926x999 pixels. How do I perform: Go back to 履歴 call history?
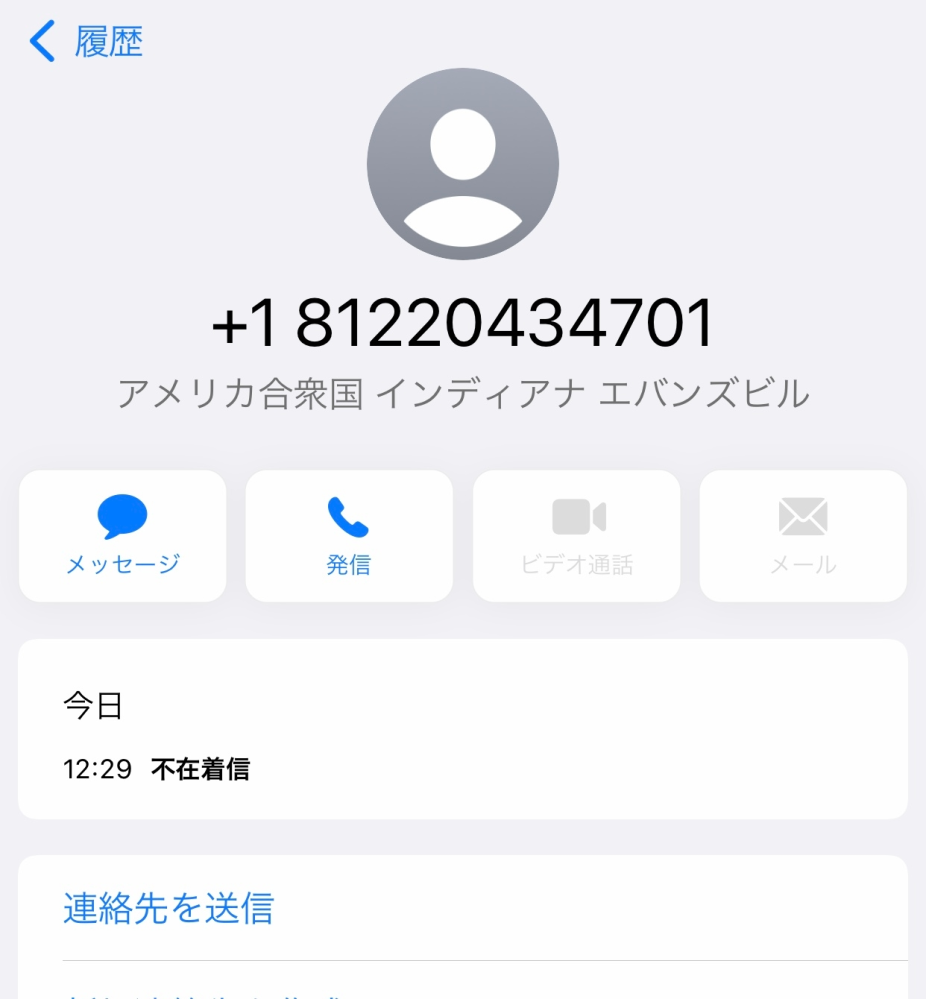(86, 42)
